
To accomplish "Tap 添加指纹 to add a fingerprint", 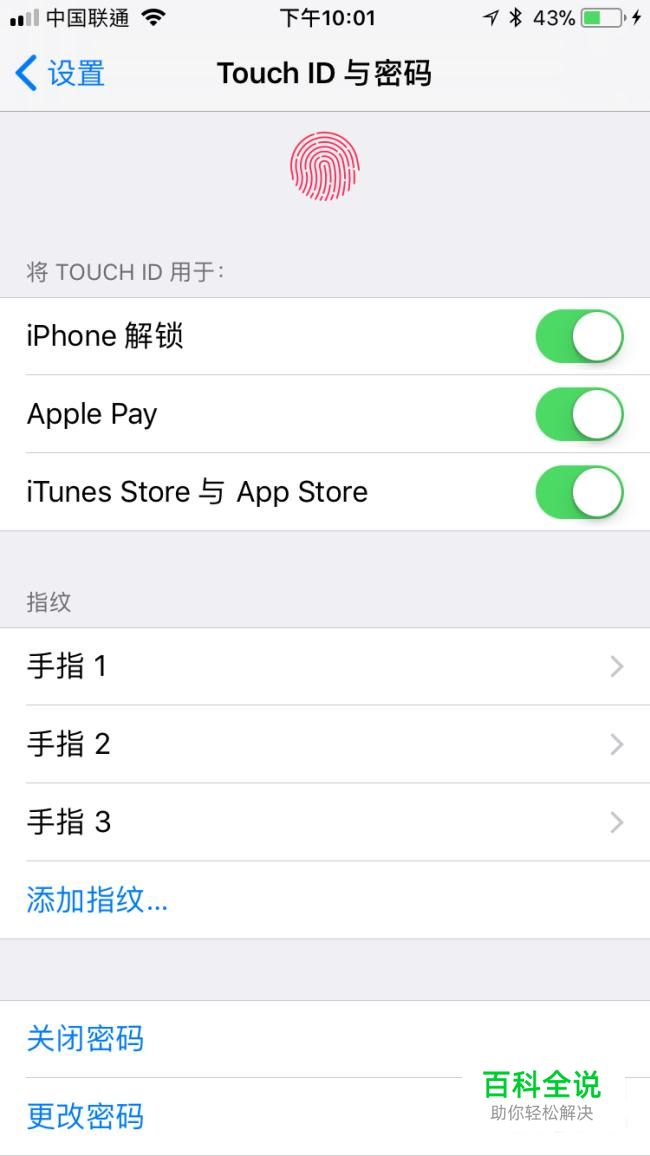I will [97, 900].
